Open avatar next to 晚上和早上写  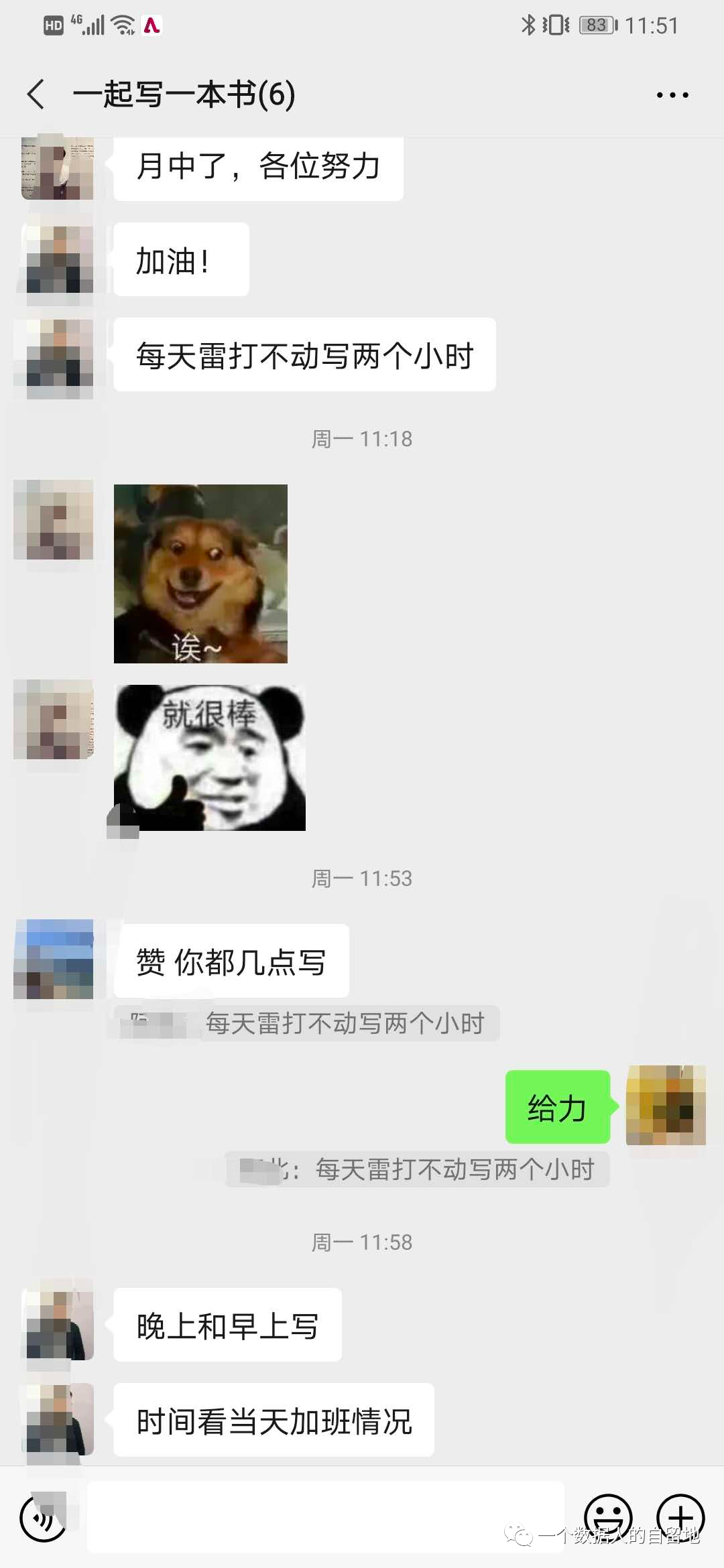pyautogui.click(x=59, y=1323)
